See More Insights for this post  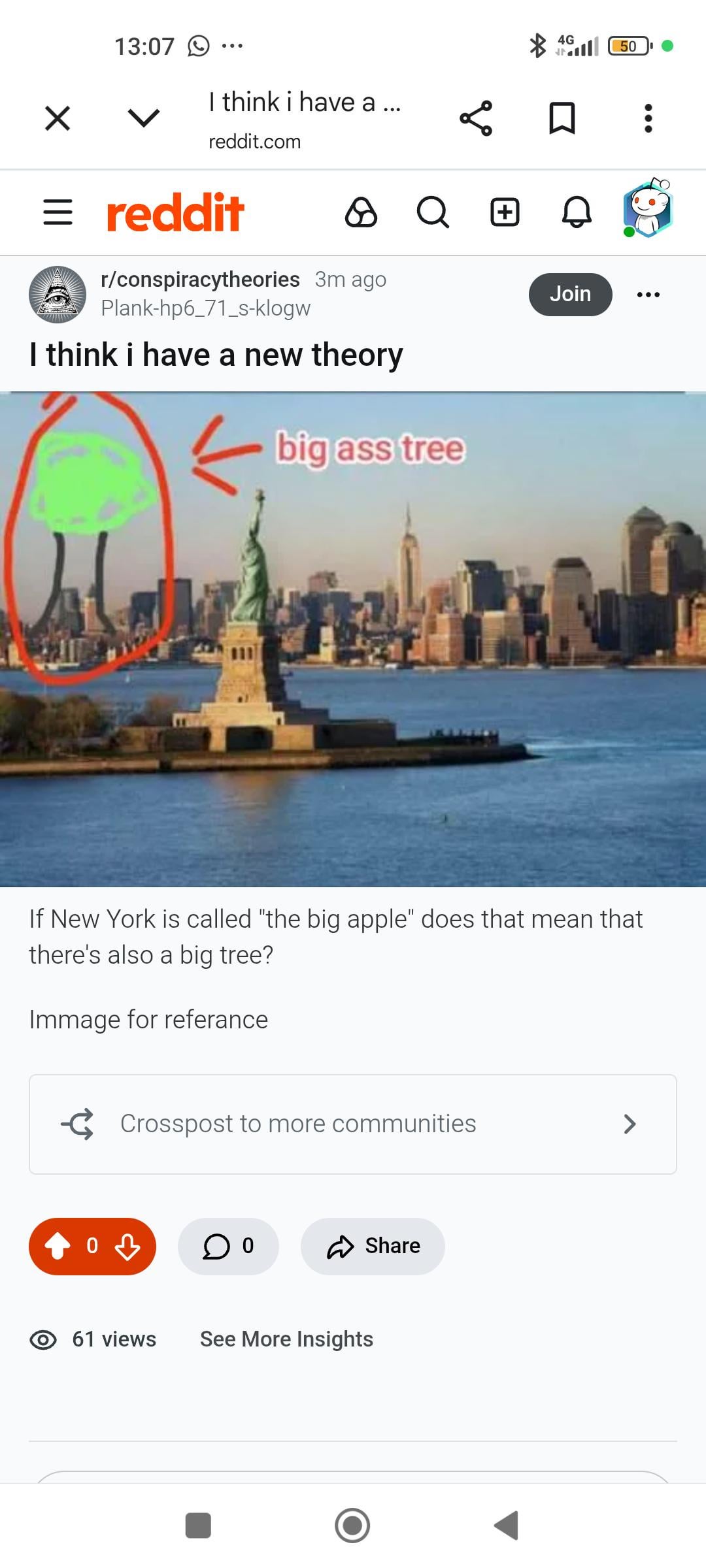[286, 1339]
